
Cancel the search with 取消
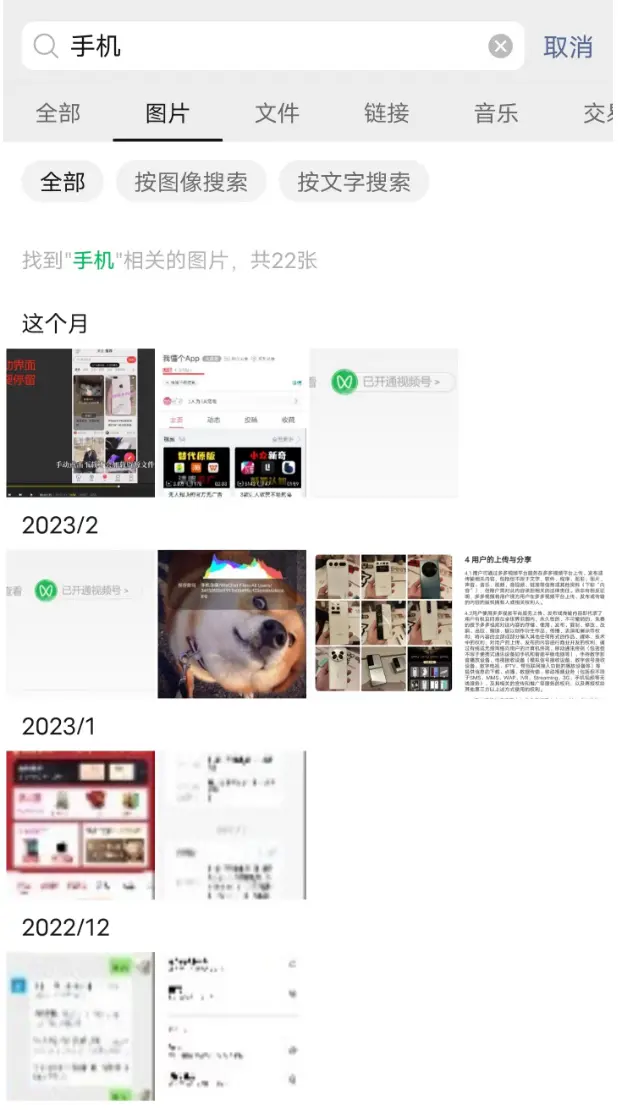coord(568,46)
